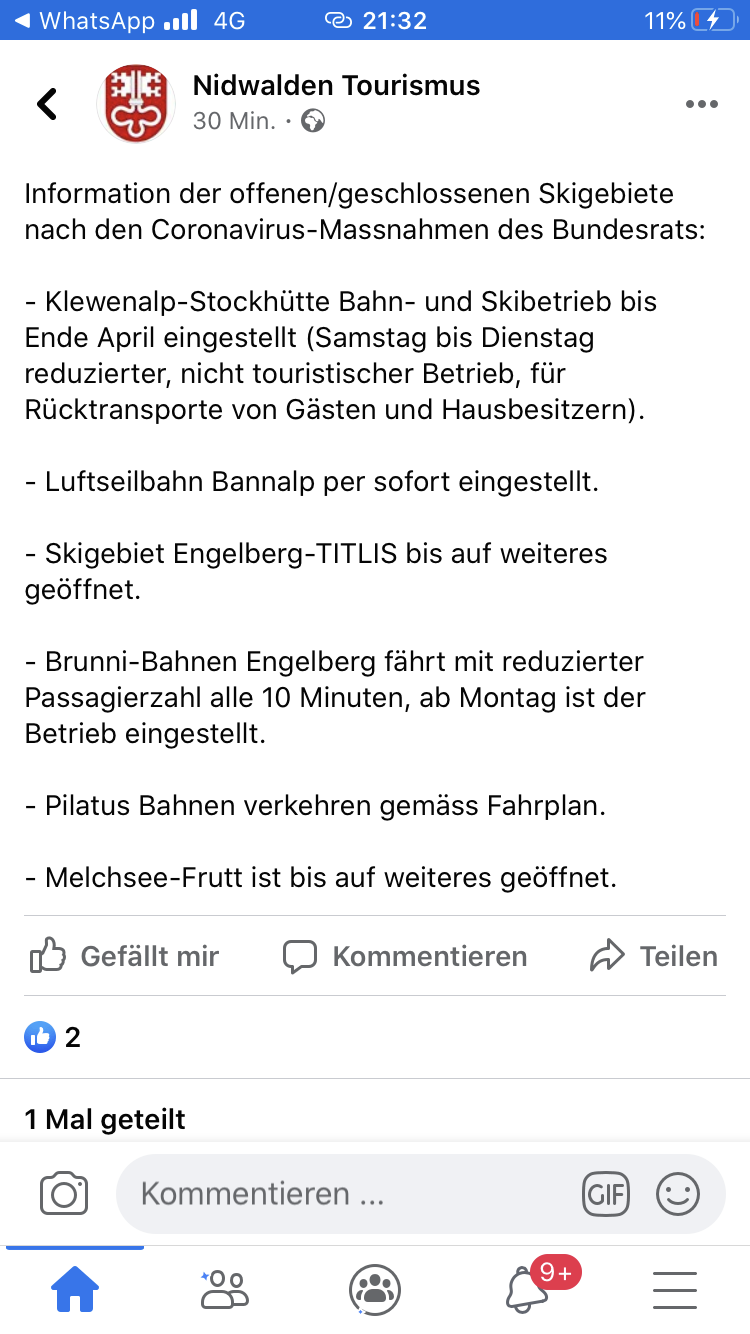Open the emoji smiley picker
Image resolution: width=750 pixels, height=1334 pixels.
678,1193
